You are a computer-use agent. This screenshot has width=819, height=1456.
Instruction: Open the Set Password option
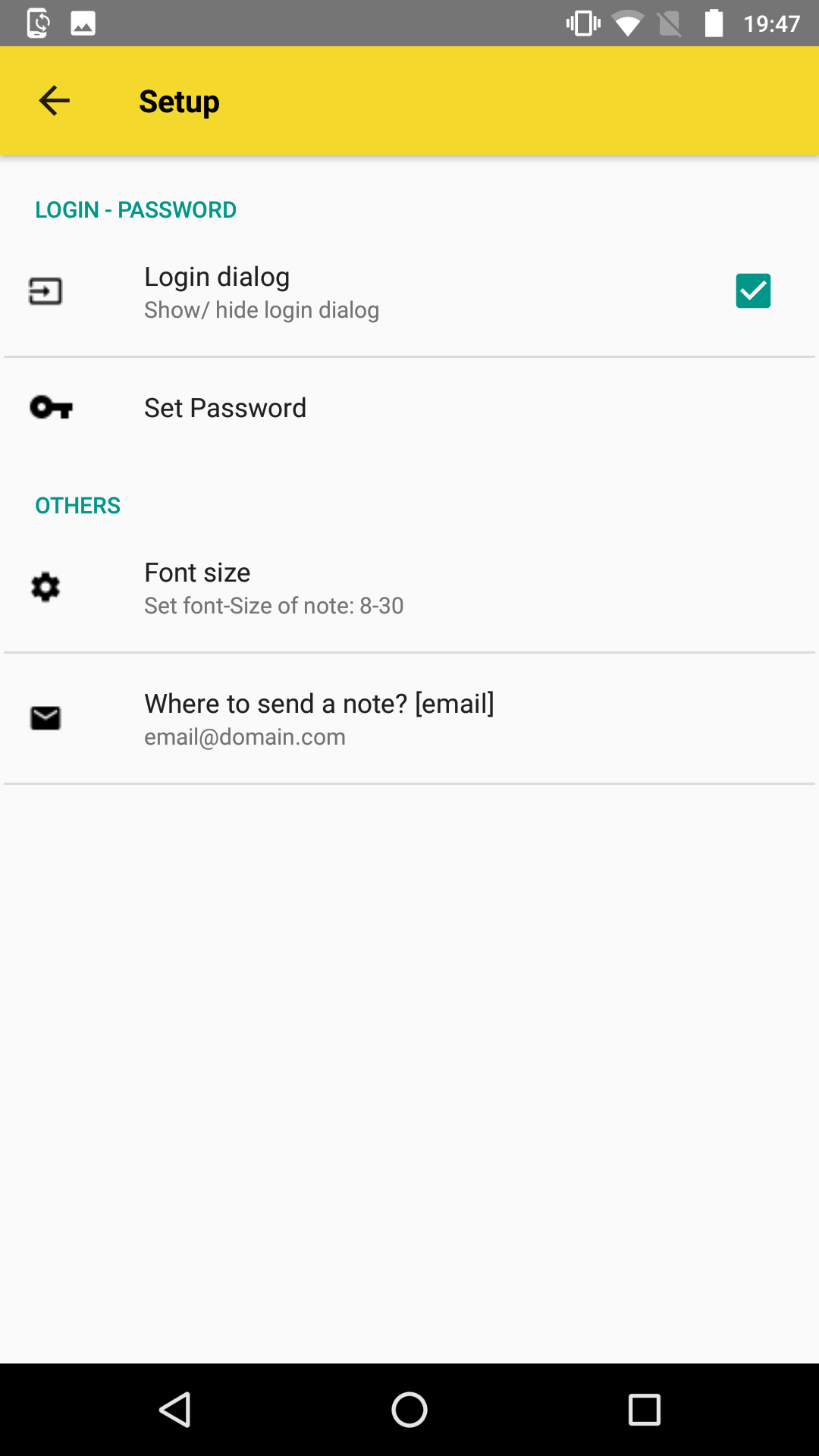409,408
